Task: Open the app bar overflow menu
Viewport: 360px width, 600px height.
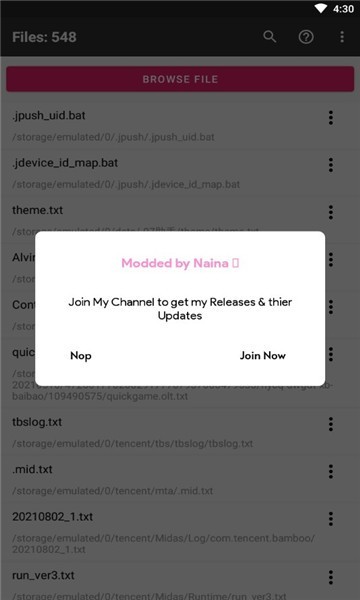Action: (342, 37)
